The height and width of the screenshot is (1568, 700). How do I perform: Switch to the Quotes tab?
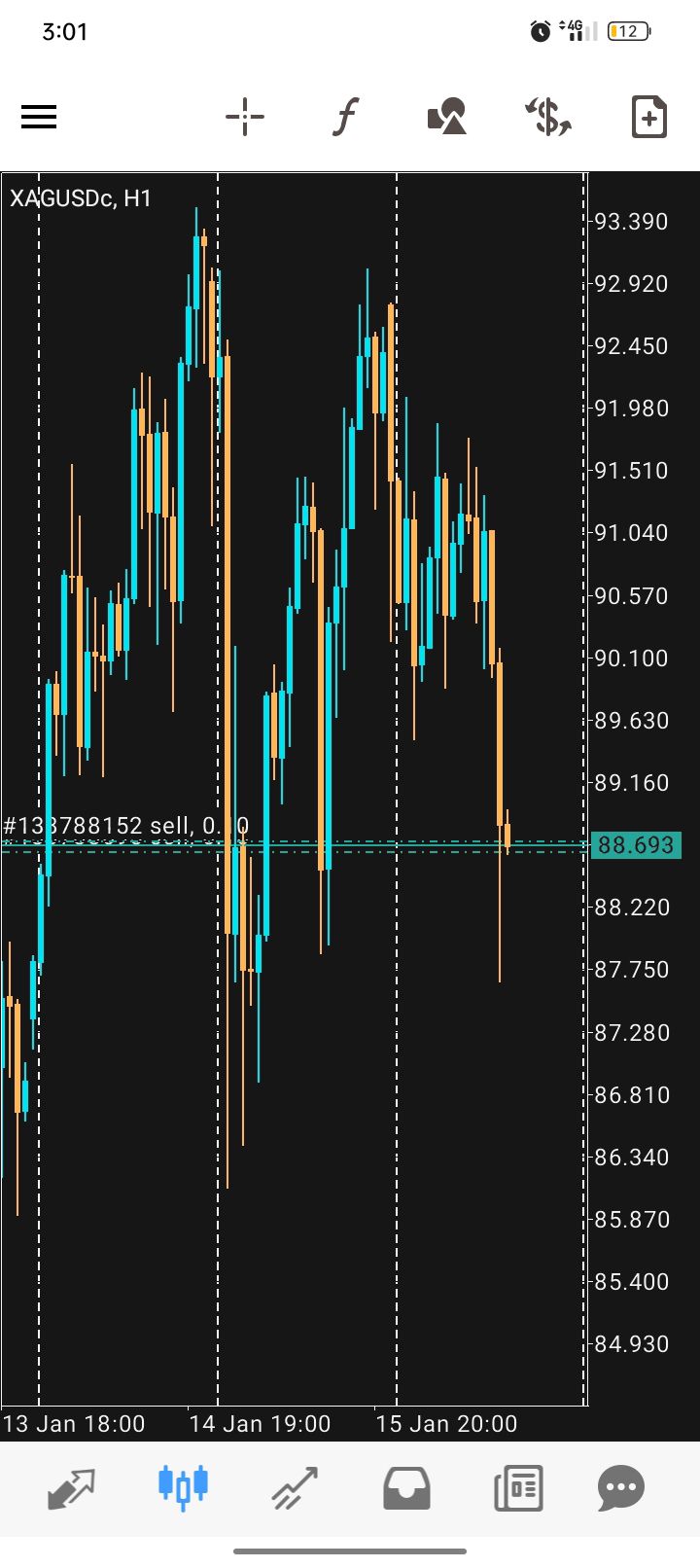(72, 1488)
